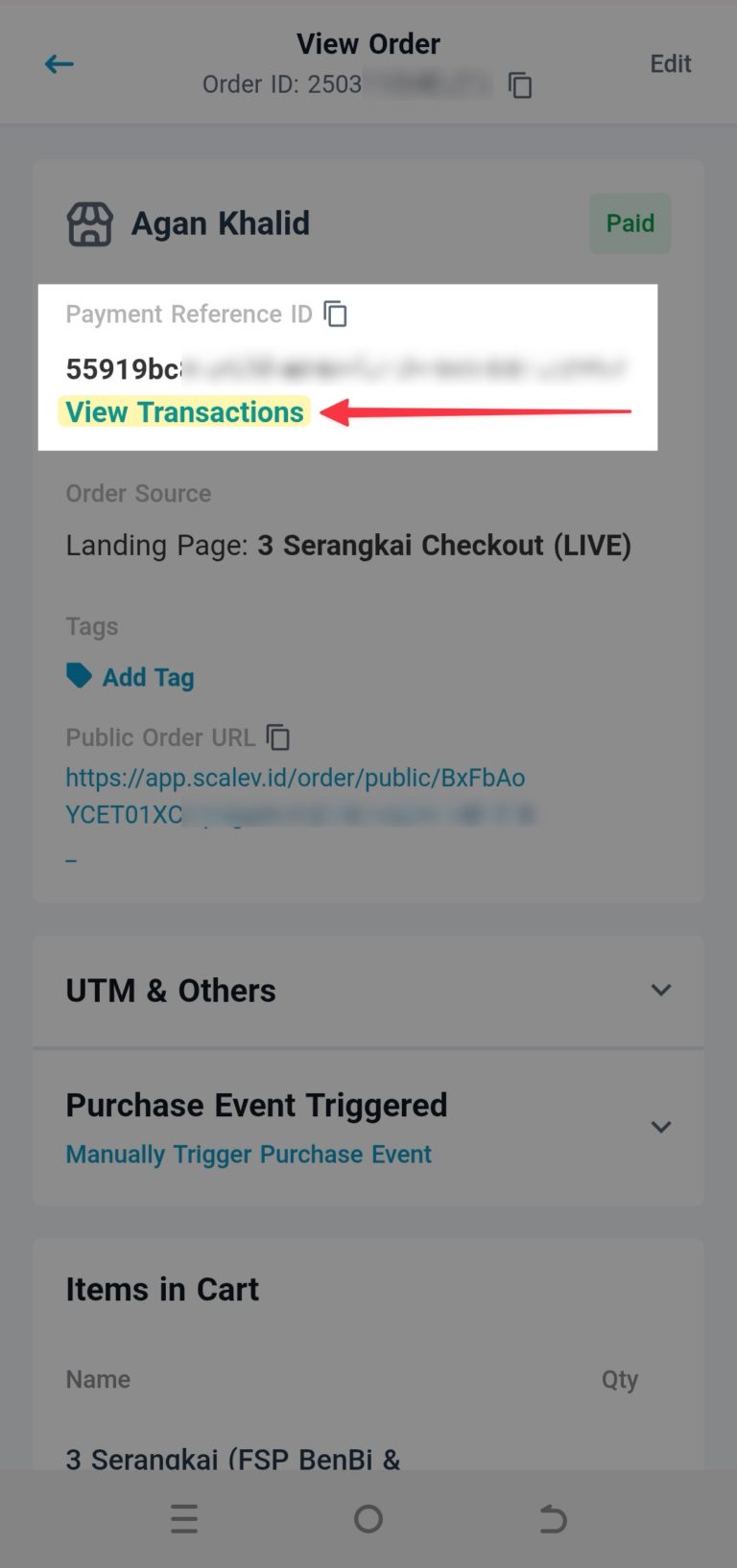Viewport: 737px width, 1568px height.
Task: Open View Transactions
Action: [183, 411]
